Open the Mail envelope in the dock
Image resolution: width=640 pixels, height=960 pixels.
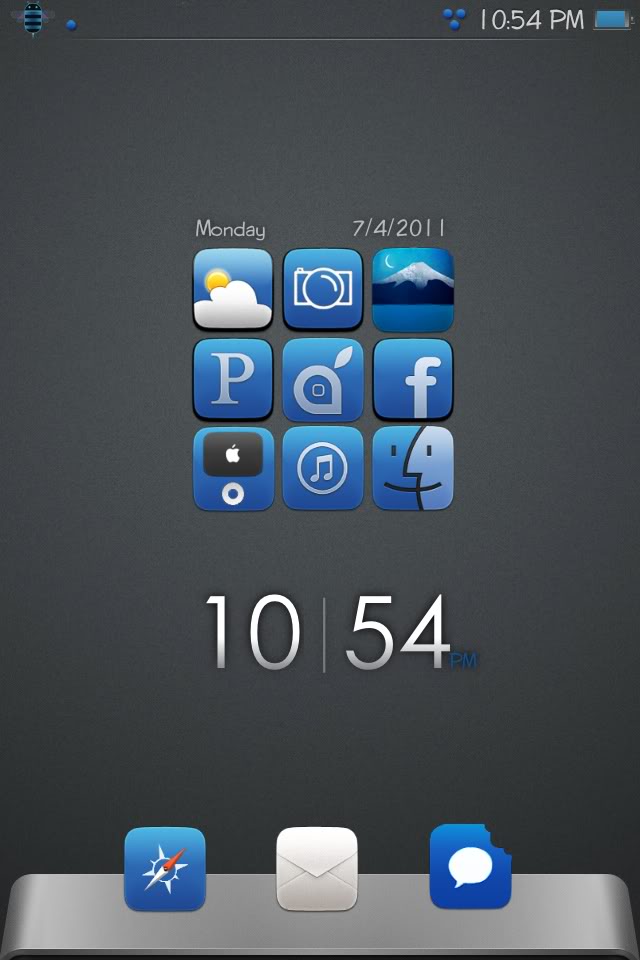pos(317,869)
